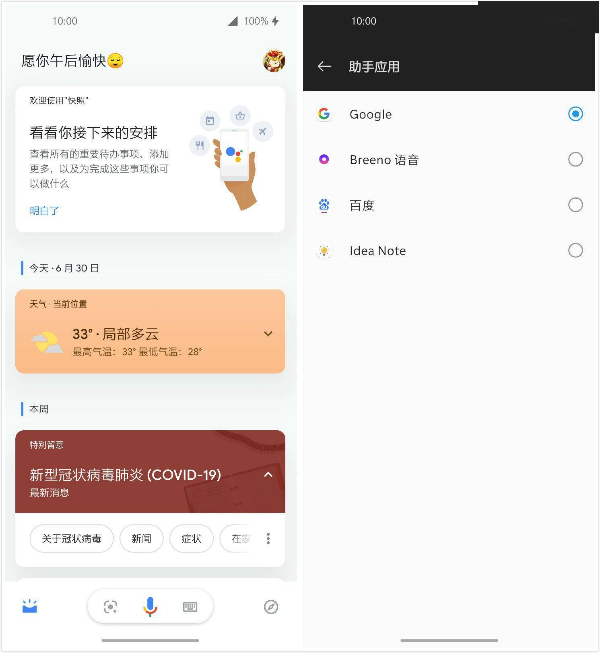Image resolution: width=600 pixels, height=653 pixels.
Task: Expand the weather card chevron
Action: click(268, 334)
